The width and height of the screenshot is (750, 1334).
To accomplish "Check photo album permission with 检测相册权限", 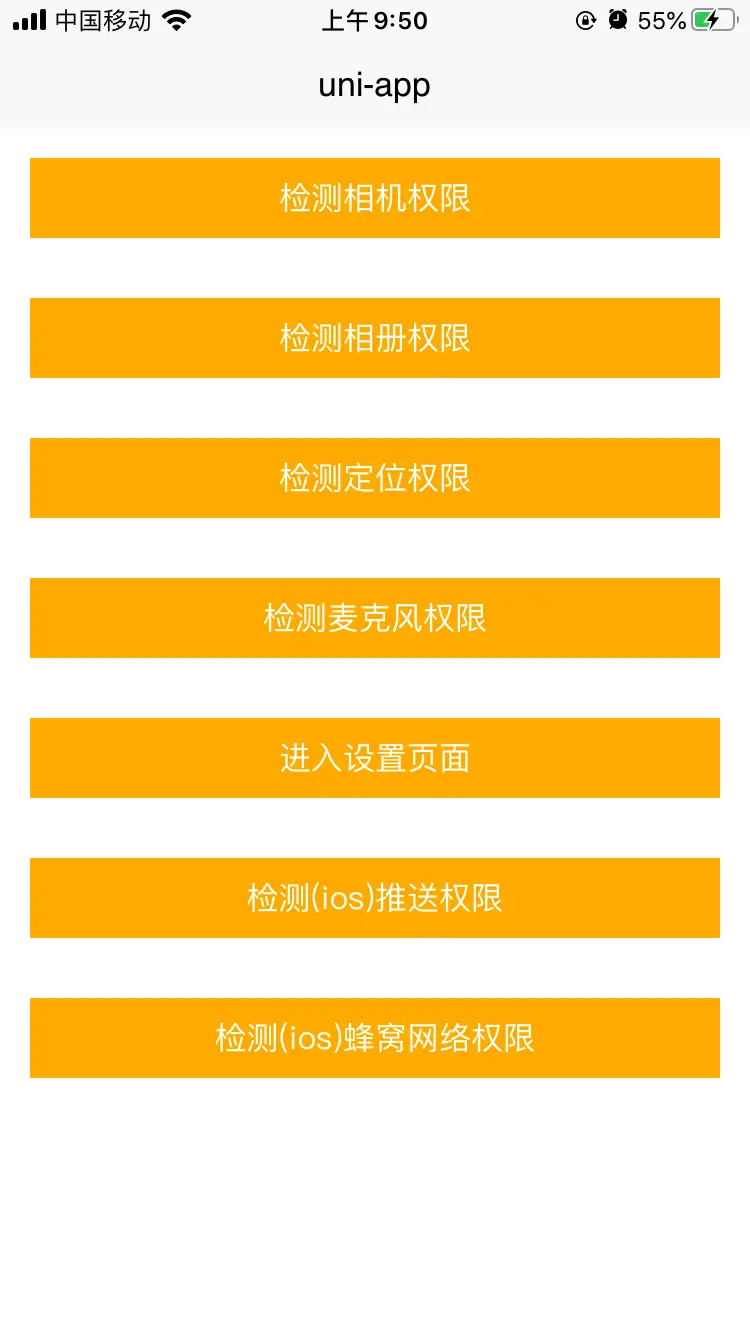I will pyautogui.click(x=375, y=338).
